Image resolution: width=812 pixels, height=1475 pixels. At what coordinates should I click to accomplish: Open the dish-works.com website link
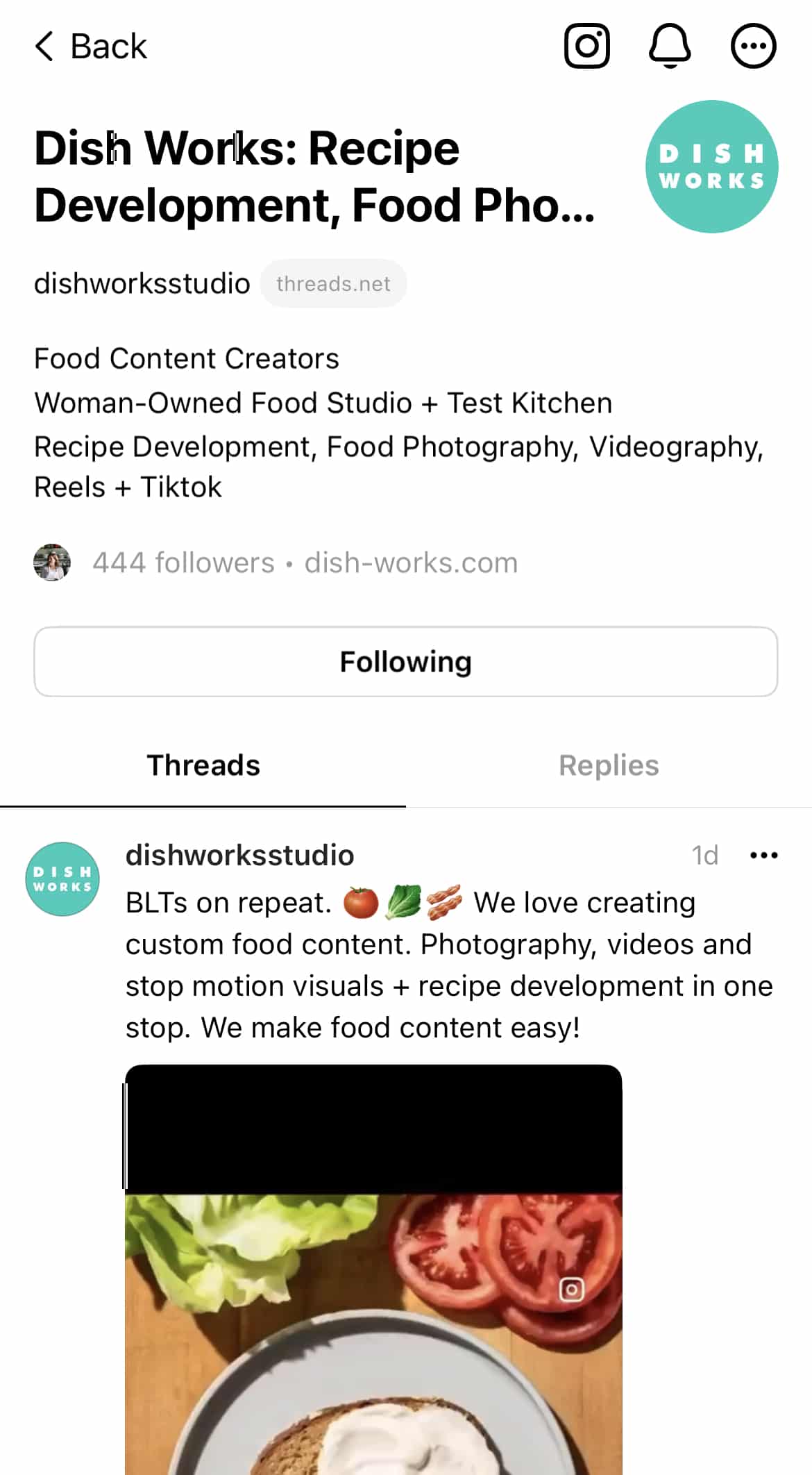tap(411, 562)
